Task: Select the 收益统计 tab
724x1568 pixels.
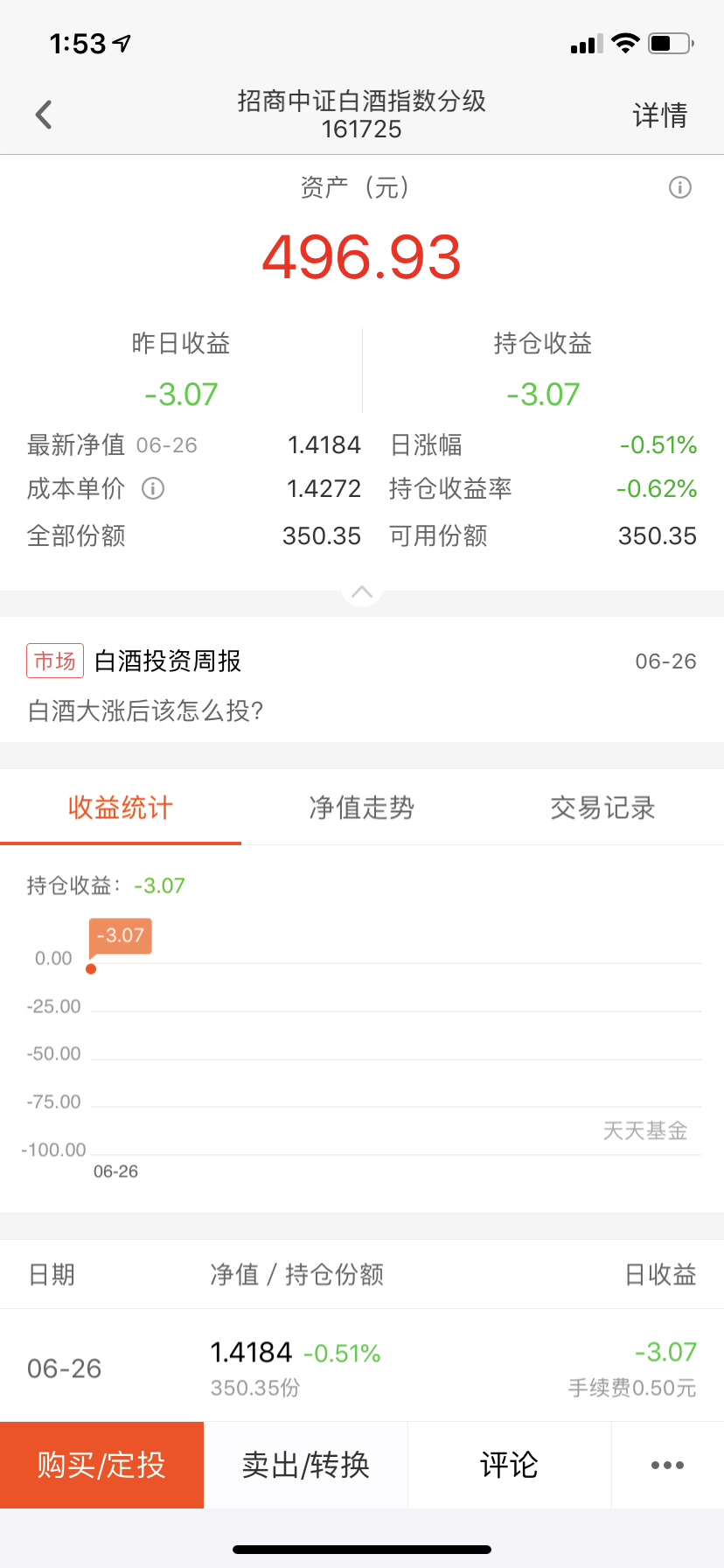Action: click(121, 808)
